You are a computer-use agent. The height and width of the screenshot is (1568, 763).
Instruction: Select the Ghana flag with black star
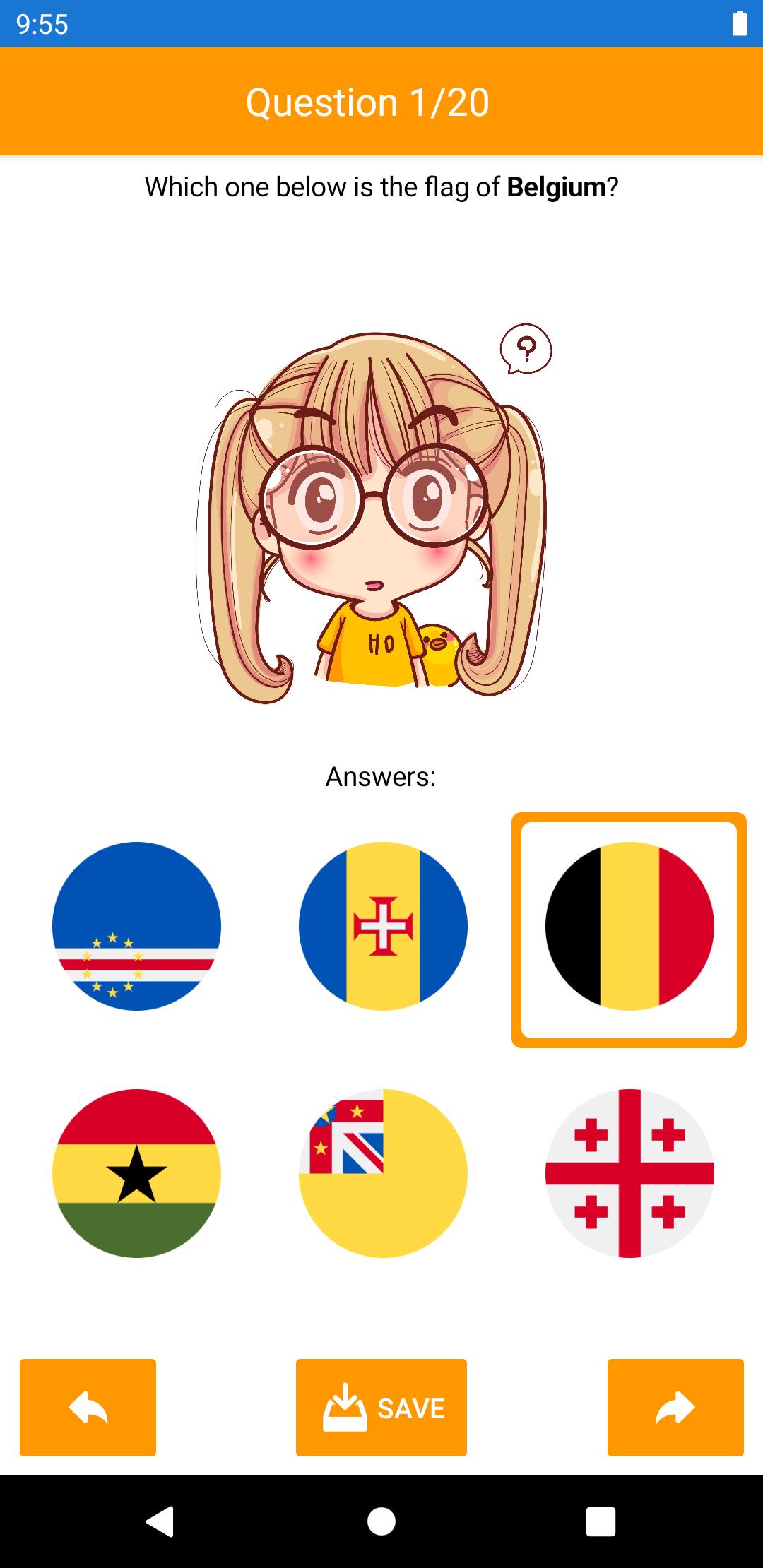pyautogui.click(x=136, y=1173)
